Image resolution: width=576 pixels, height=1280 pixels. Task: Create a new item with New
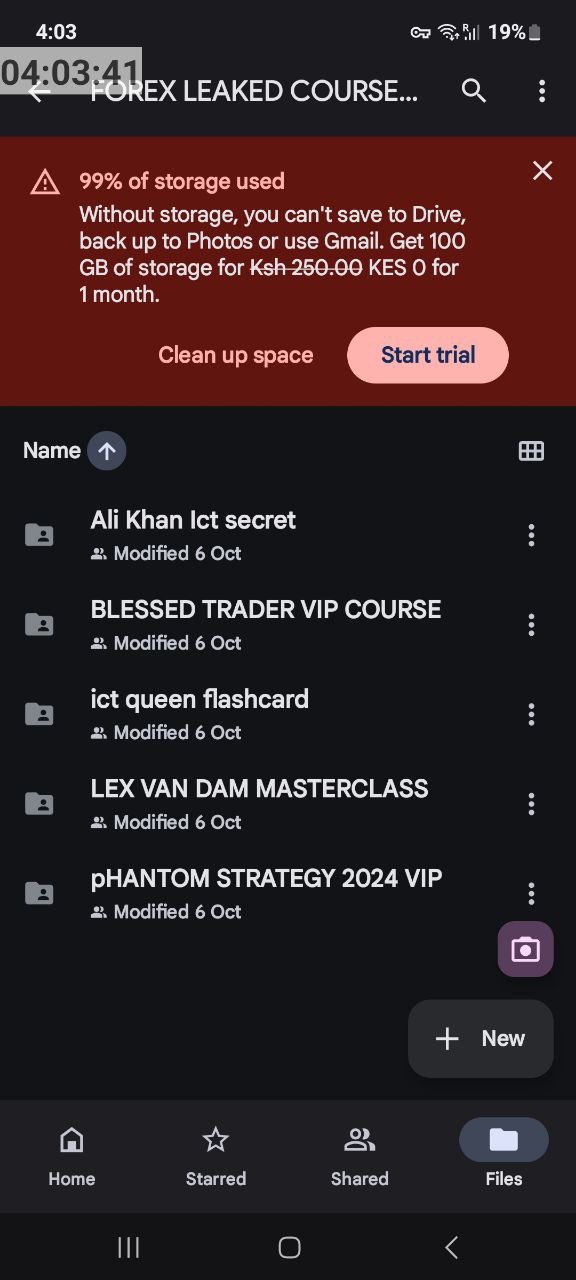pyautogui.click(x=481, y=1039)
